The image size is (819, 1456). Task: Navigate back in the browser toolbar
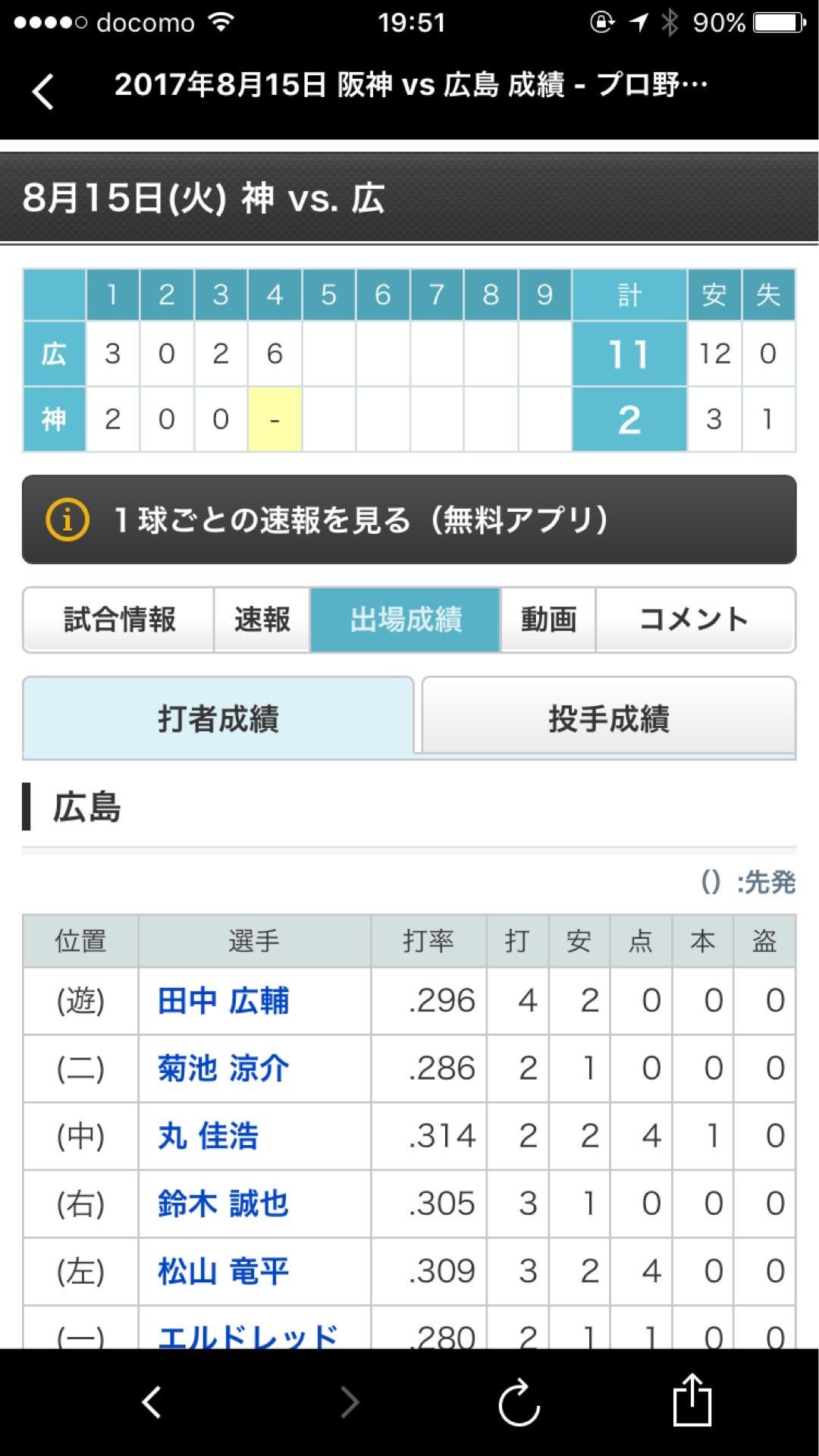(152, 1402)
